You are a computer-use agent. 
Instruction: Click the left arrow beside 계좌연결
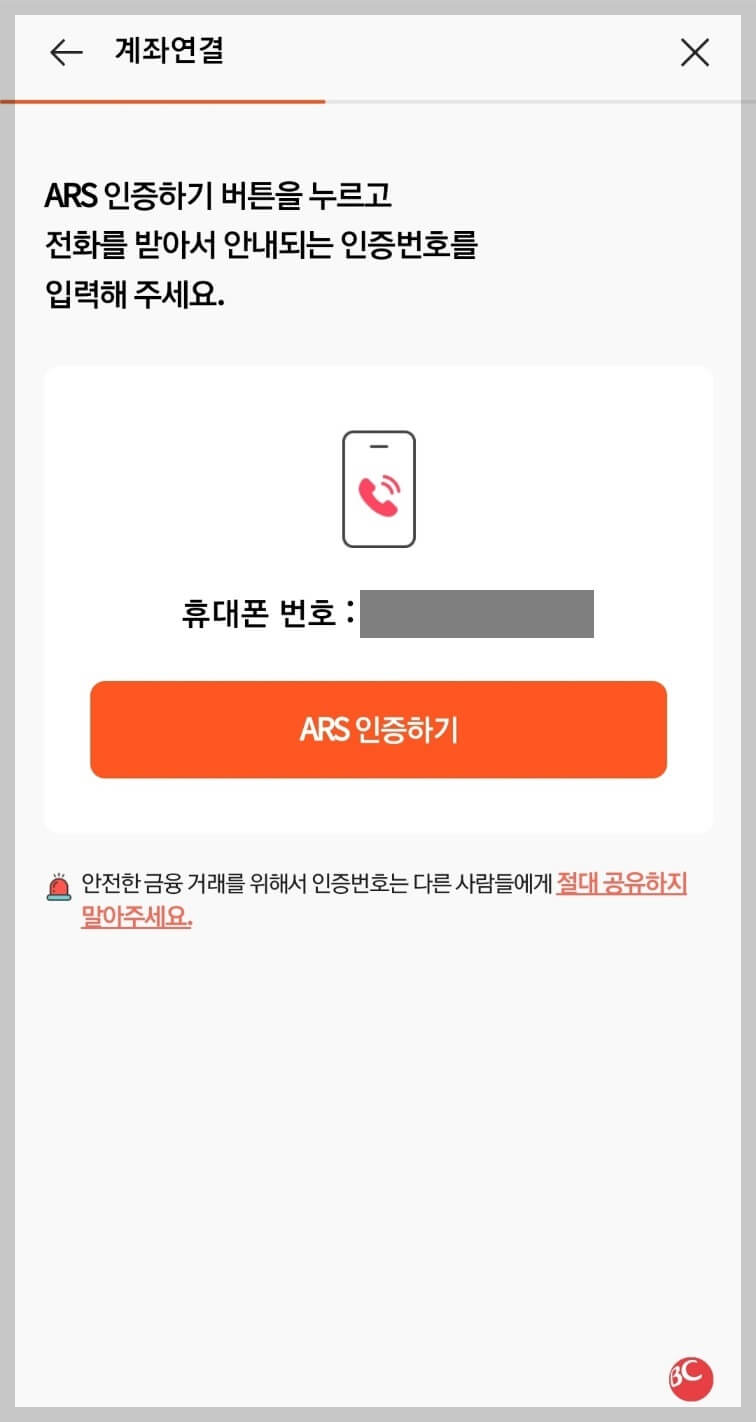point(66,53)
